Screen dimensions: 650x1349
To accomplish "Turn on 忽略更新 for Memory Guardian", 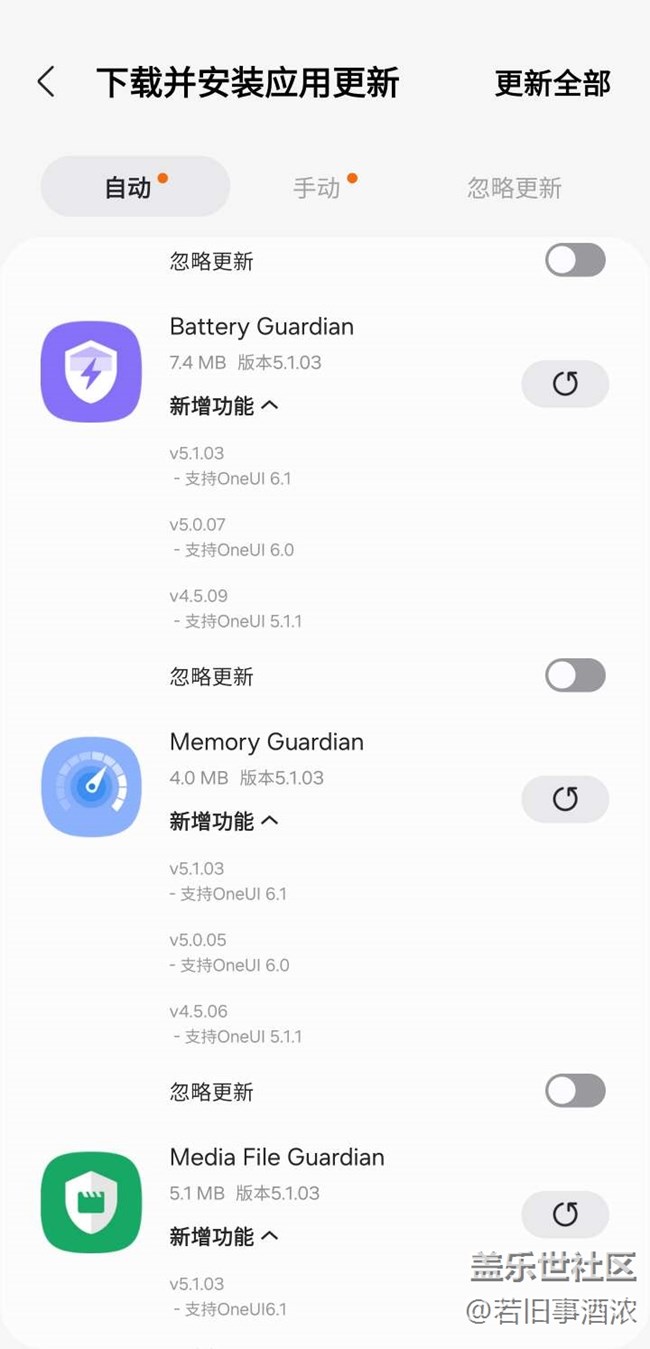I will coord(575,1091).
